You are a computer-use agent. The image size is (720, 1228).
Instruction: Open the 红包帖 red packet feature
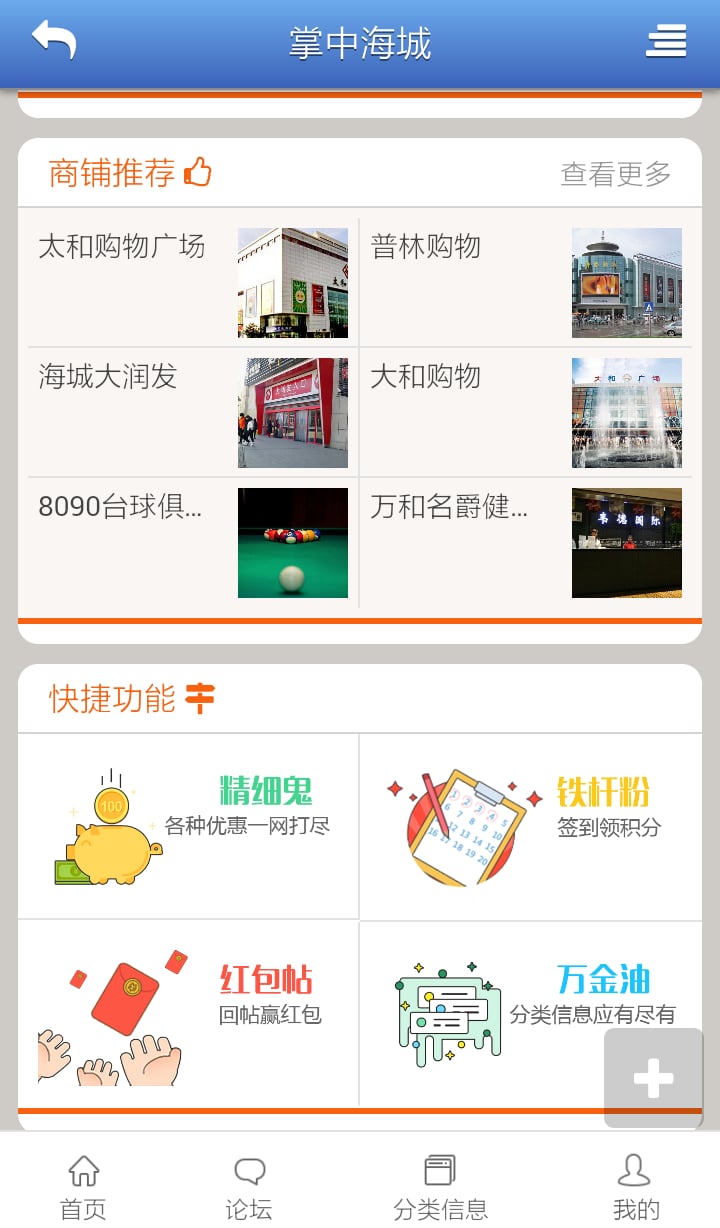pos(189,1010)
